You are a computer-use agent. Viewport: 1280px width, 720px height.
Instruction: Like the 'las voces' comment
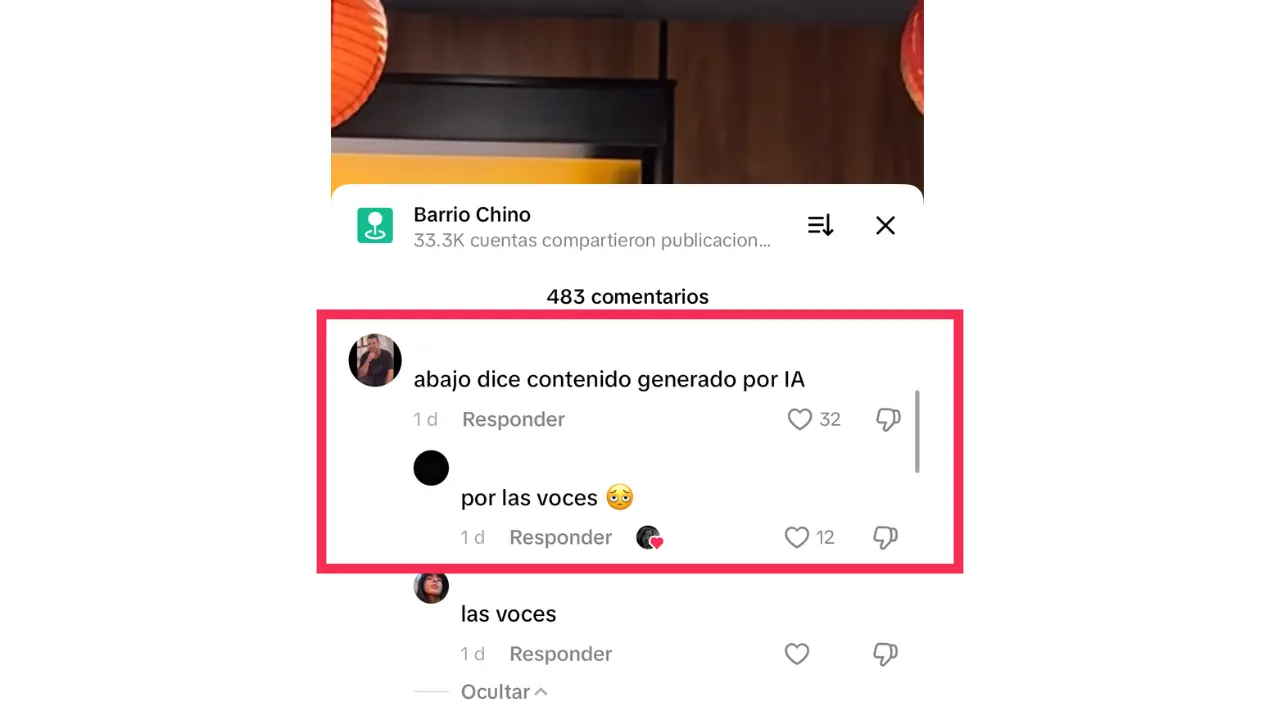(797, 654)
